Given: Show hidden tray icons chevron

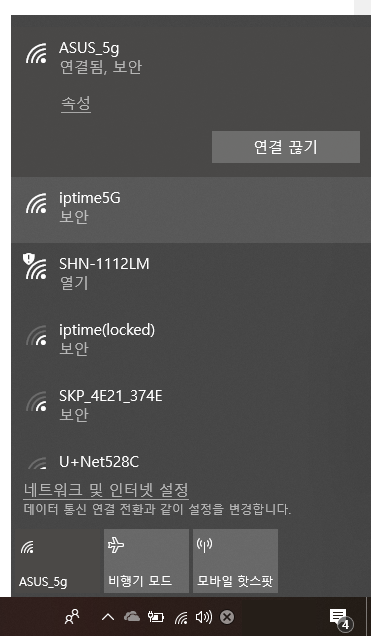Looking at the screenshot, I should [x=108, y=617].
